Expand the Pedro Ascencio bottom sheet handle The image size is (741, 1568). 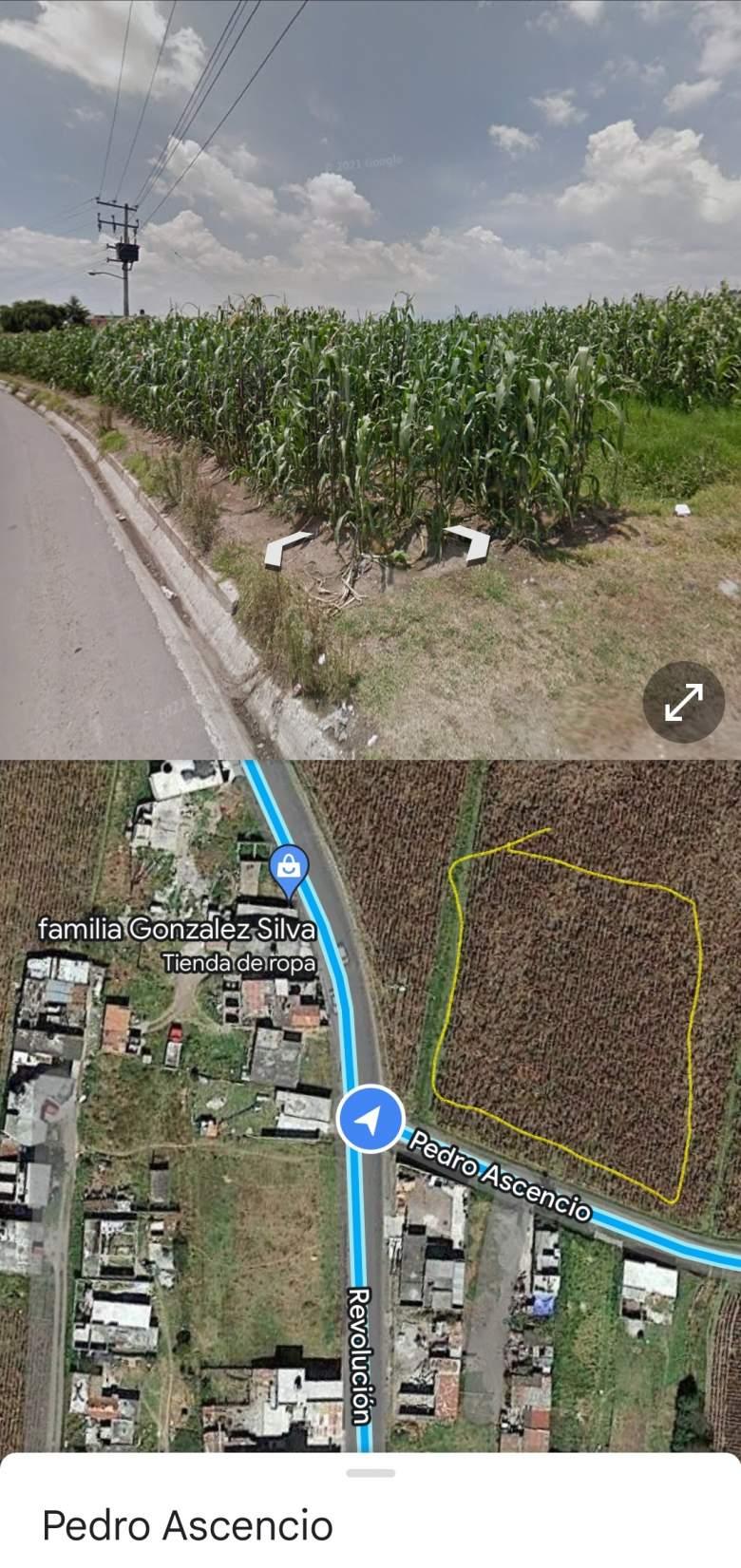pyautogui.click(x=370, y=1472)
